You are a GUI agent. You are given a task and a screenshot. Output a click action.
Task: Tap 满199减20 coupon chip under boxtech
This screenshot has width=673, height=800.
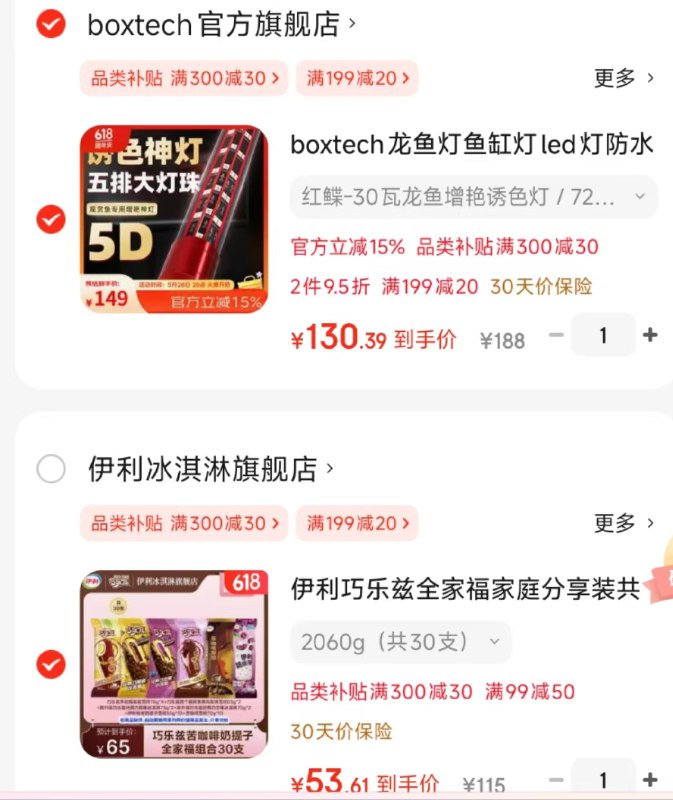coord(356,78)
